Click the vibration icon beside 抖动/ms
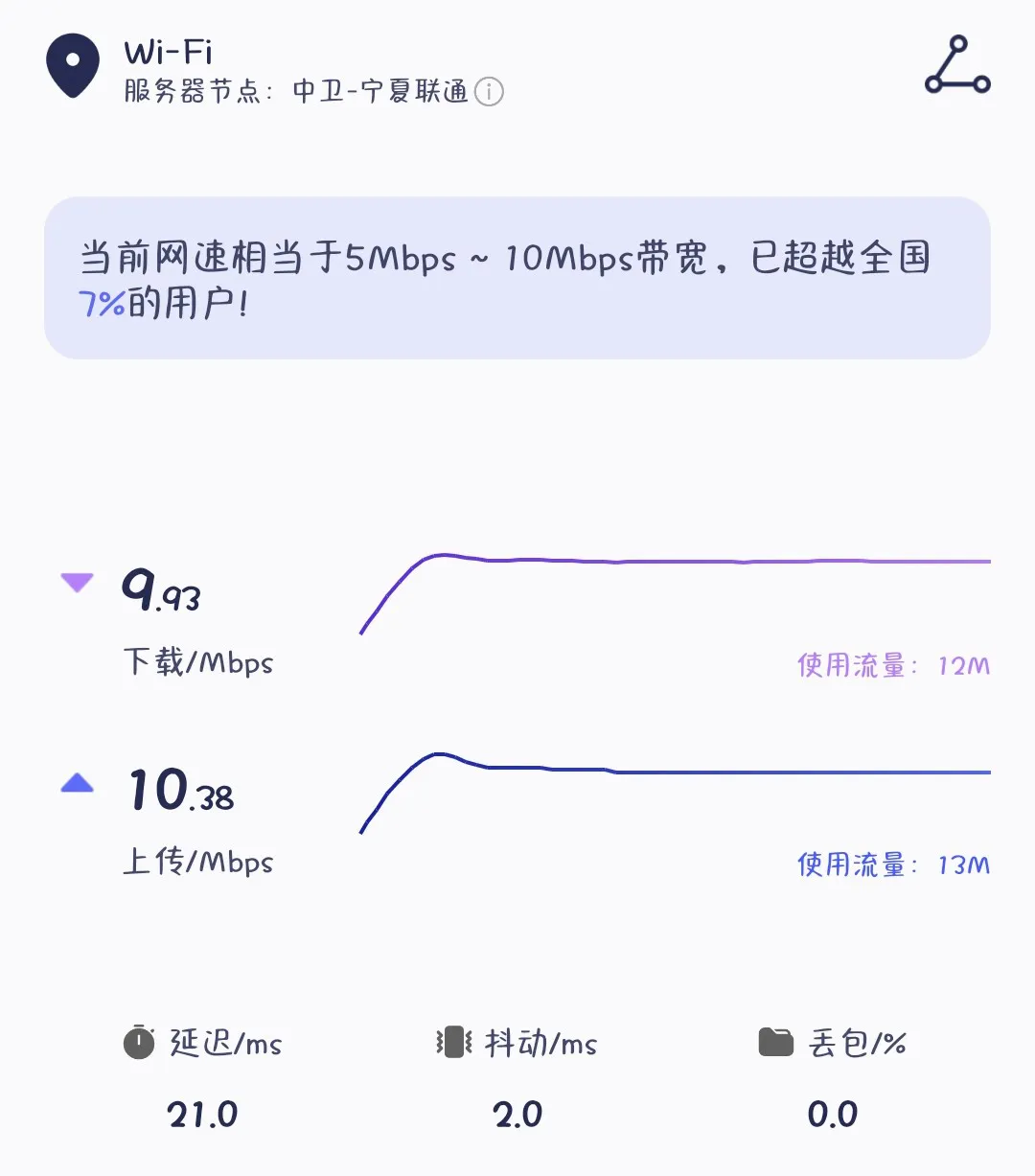This screenshot has width=1035, height=1176. click(x=453, y=1044)
